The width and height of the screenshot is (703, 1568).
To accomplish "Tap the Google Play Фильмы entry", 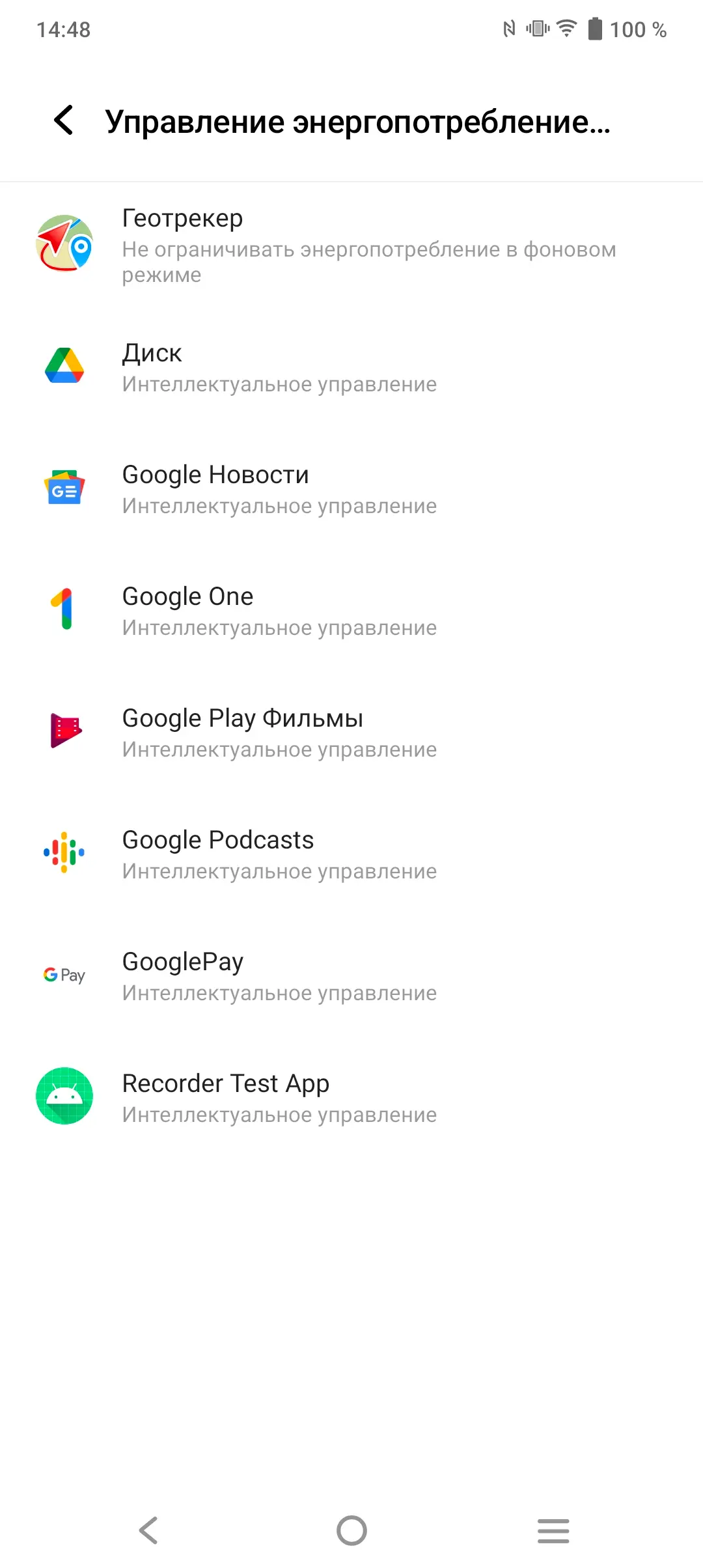I will coord(351,732).
